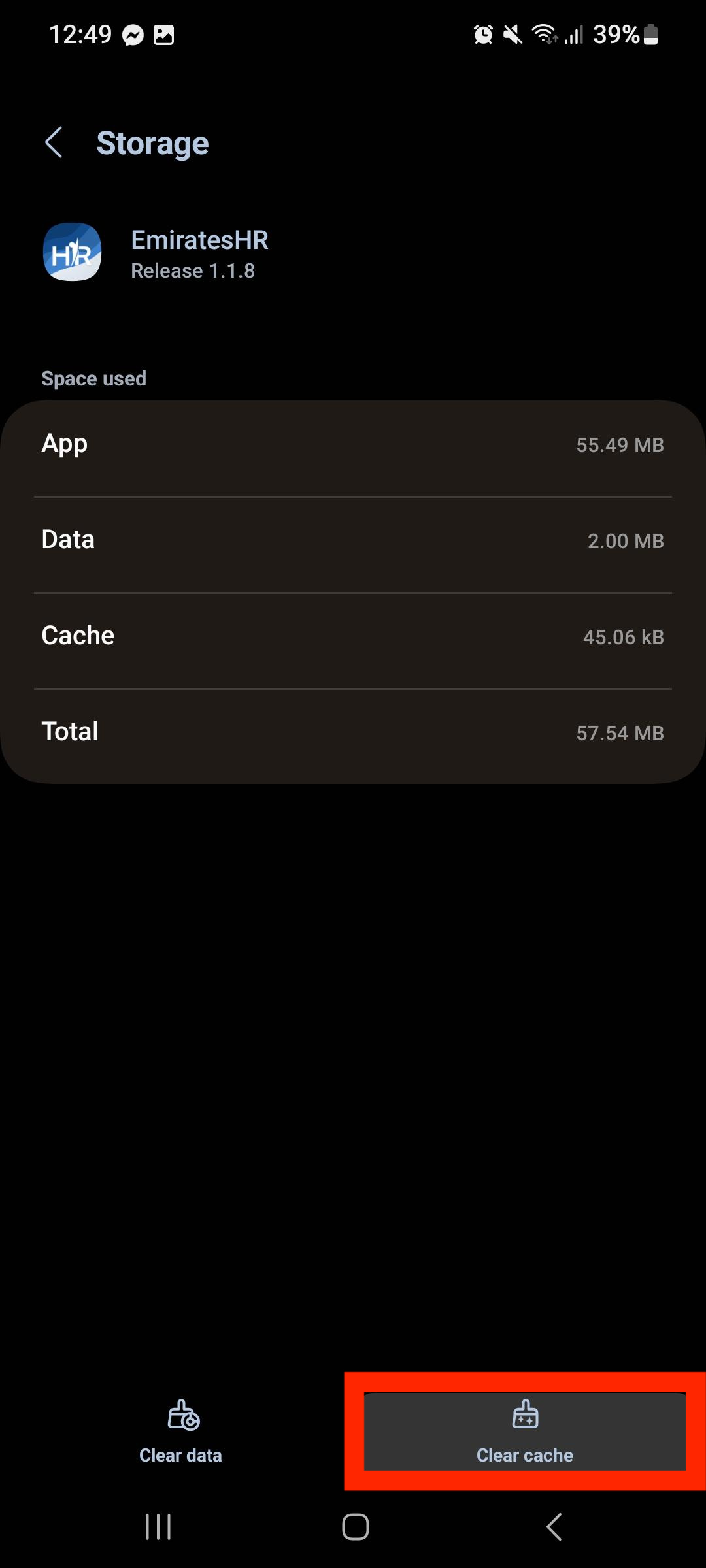The height and width of the screenshot is (1568, 706).
Task: Go to the home screen
Action: (355, 1527)
